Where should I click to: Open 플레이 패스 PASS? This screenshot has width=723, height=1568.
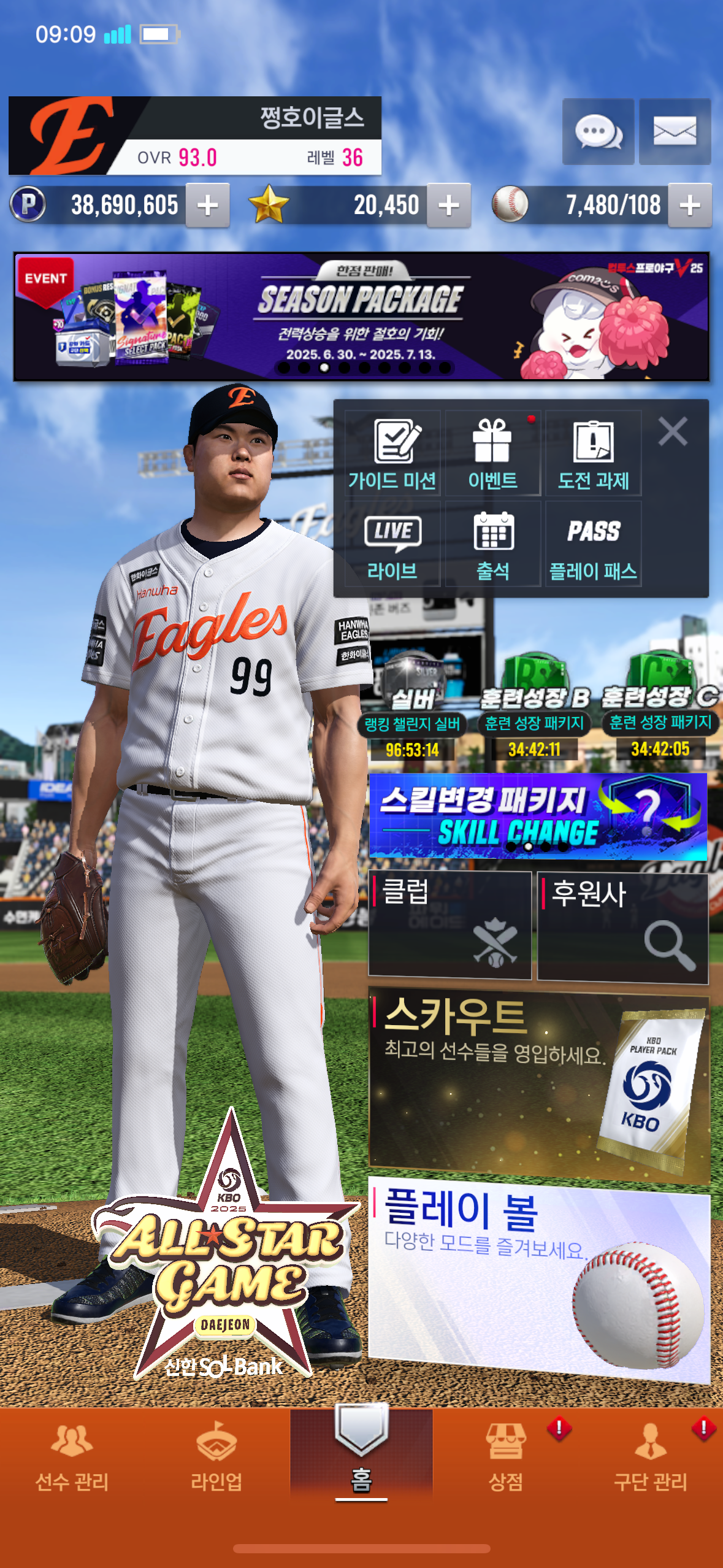pyautogui.click(x=593, y=544)
